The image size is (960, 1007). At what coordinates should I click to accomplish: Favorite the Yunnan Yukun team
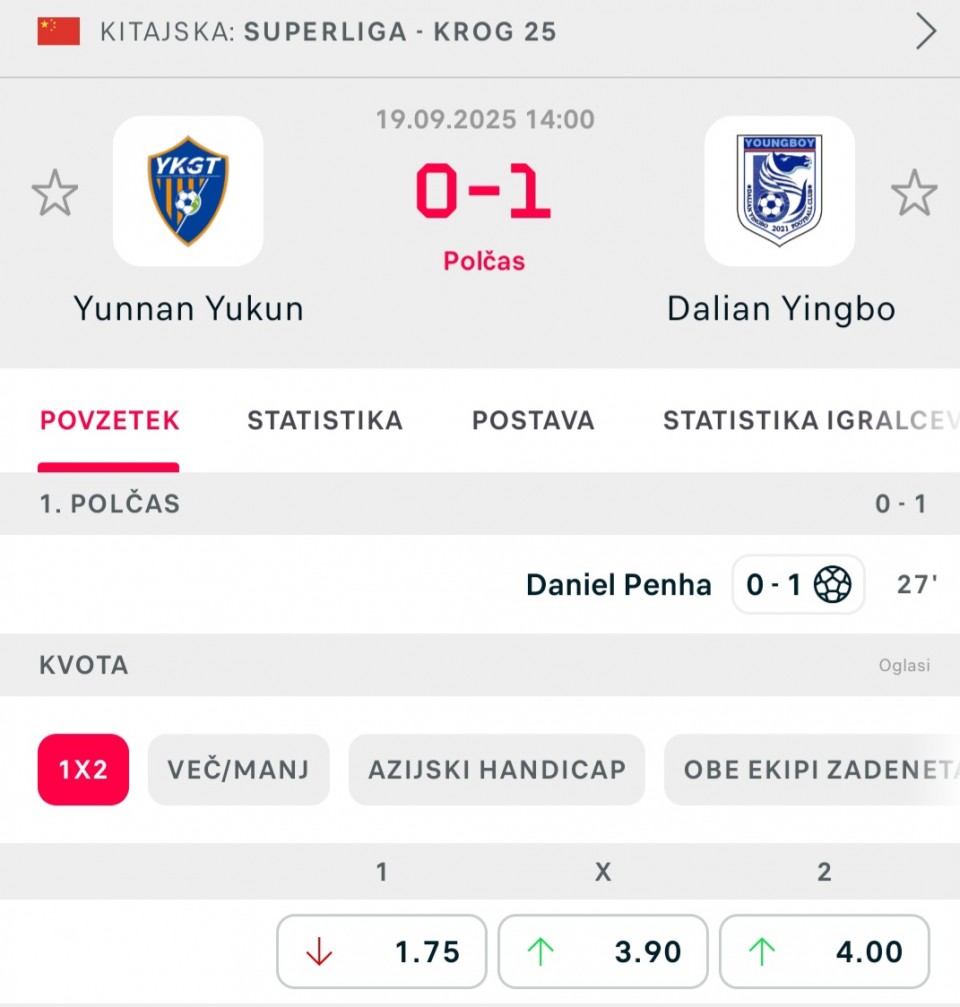coord(55,193)
